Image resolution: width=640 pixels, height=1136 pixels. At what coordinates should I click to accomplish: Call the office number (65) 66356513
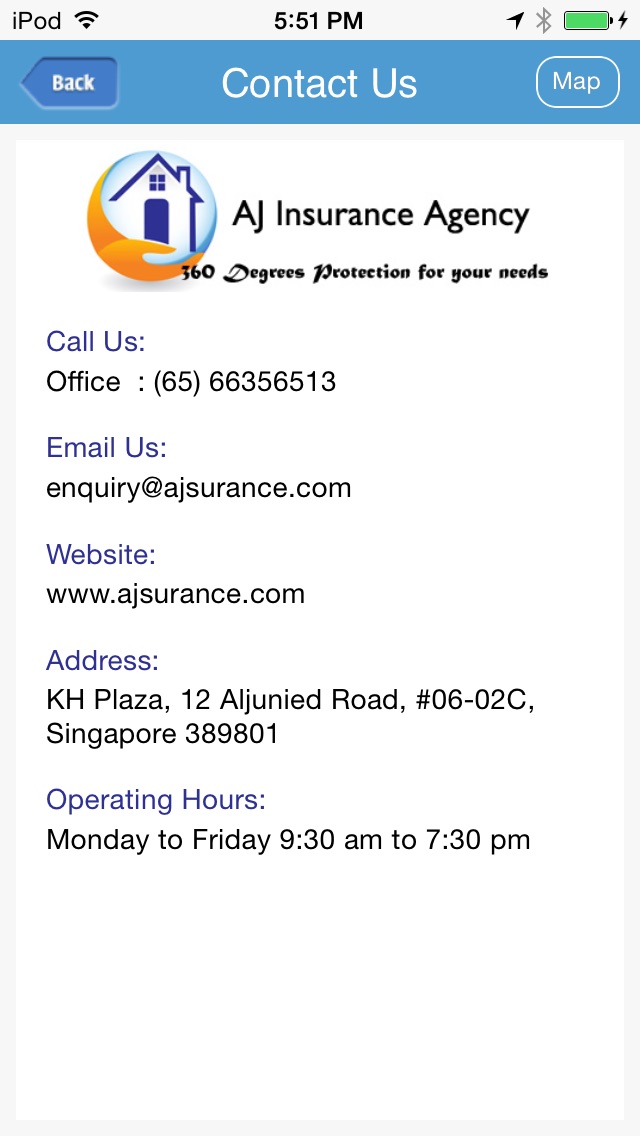(x=244, y=382)
